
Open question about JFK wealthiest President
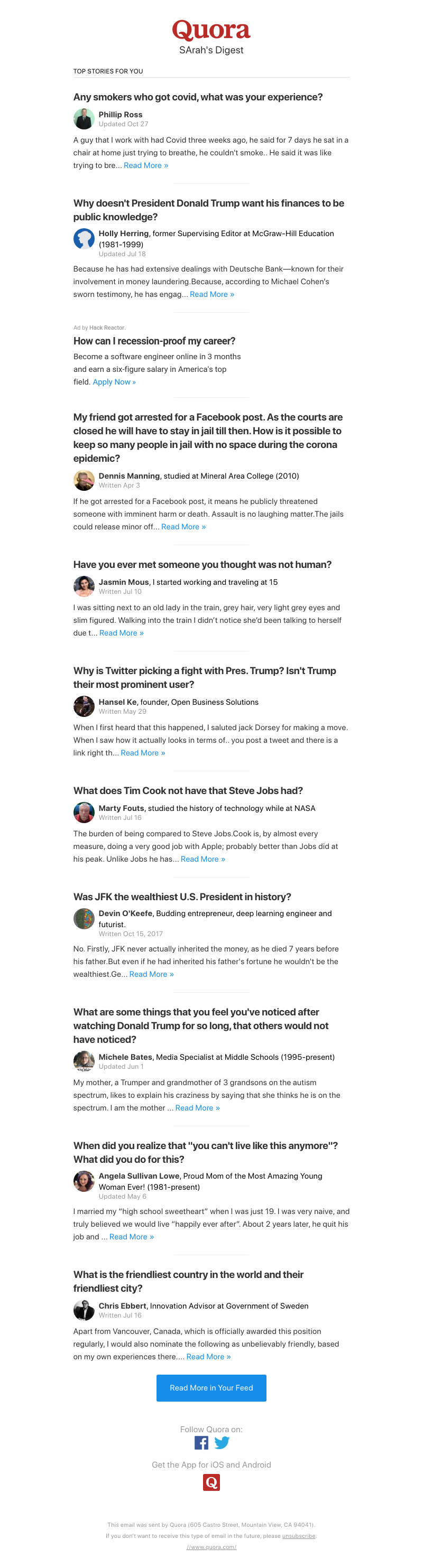[x=182, y=897]
